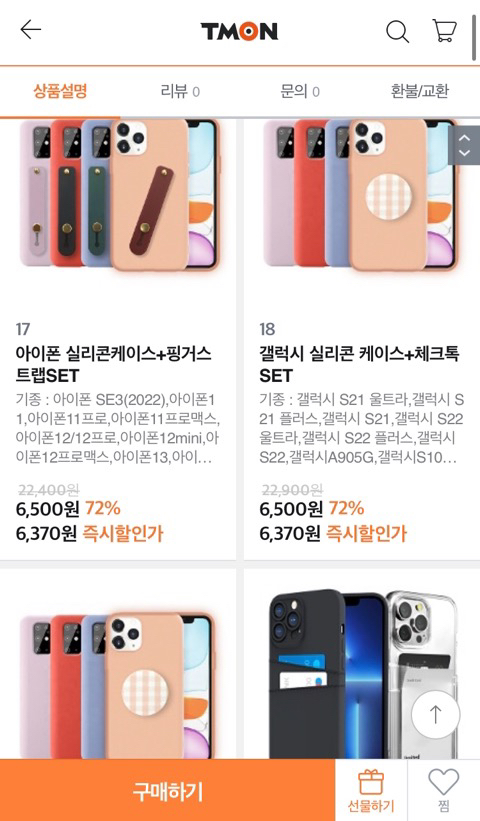Open the shopping cart
The height and width of the screenshot is (821, 480).
click(x=444, y=31)
